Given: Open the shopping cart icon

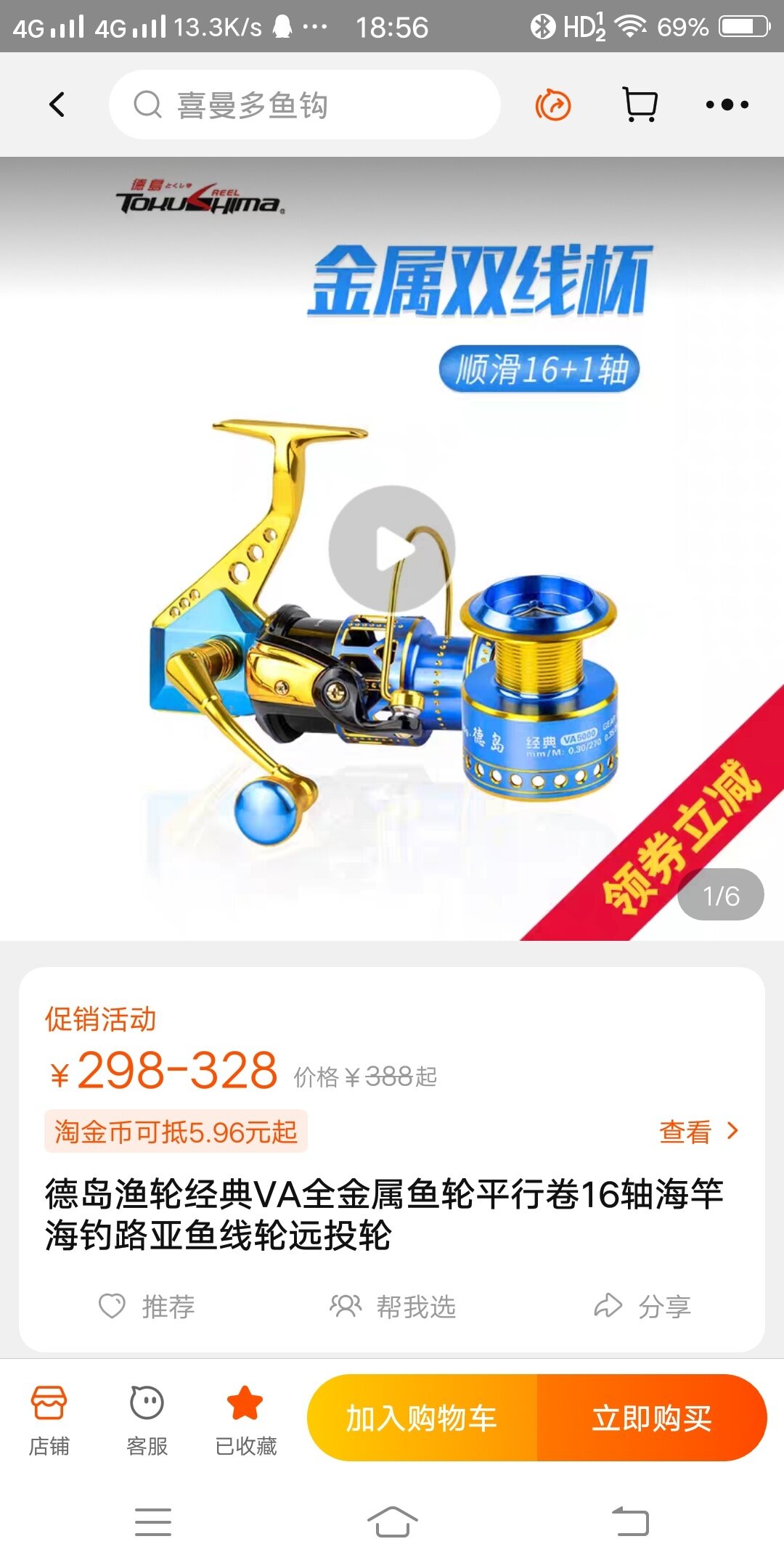Looking at the screenshot, I should (x=640, y=105).
